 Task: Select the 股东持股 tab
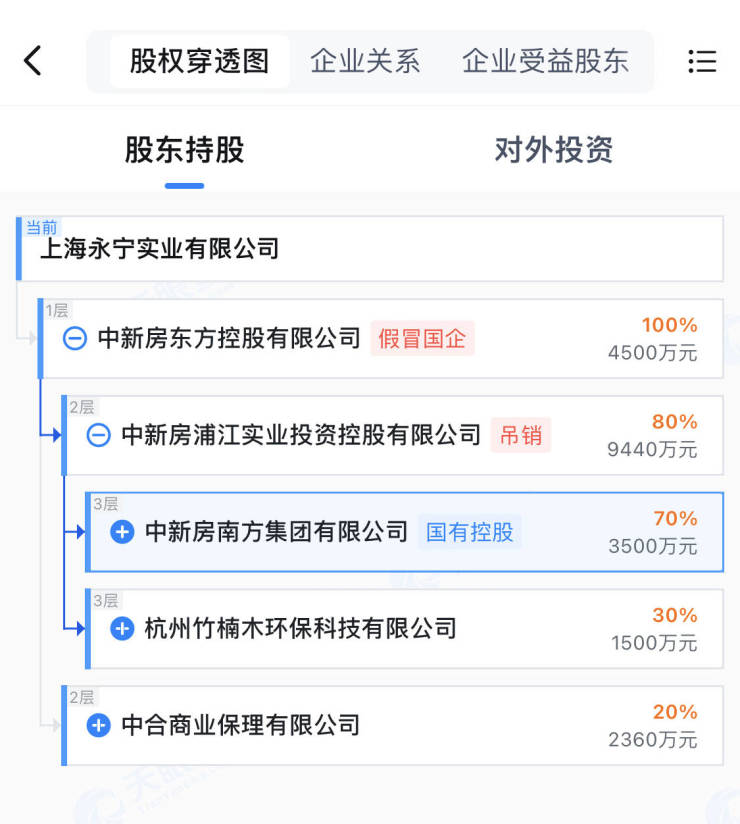tap(184, 150)
